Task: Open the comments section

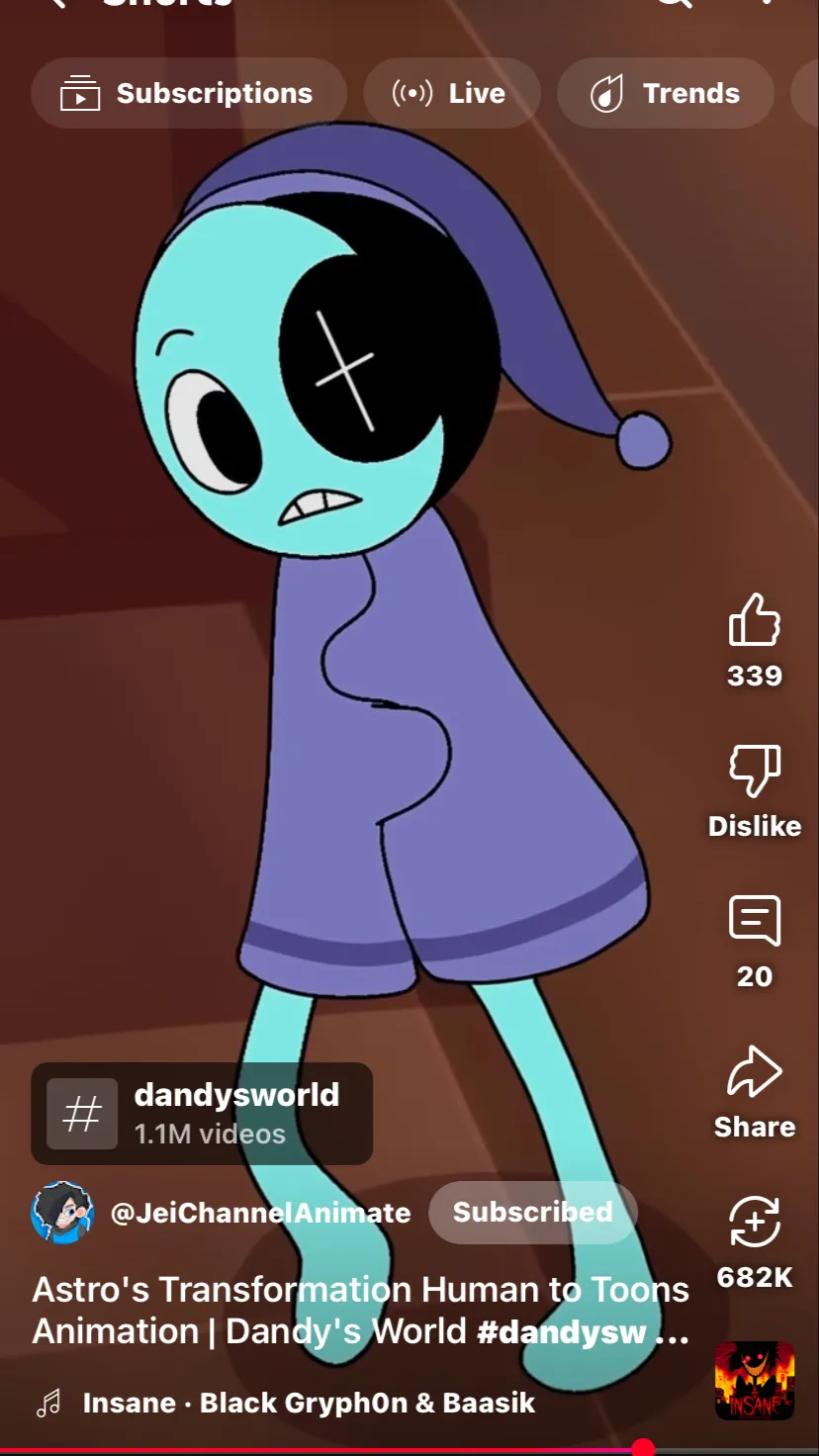Action: click(755, 923)
